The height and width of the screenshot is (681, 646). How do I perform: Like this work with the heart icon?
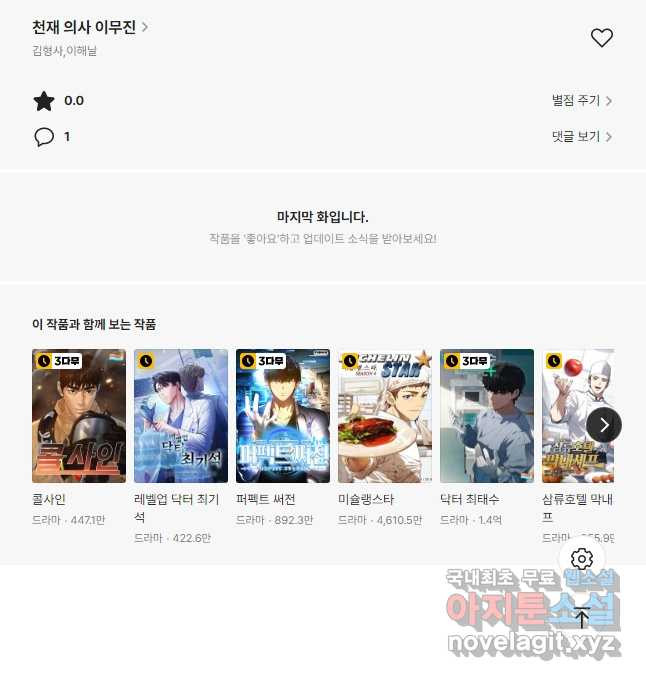pos(601,38)
